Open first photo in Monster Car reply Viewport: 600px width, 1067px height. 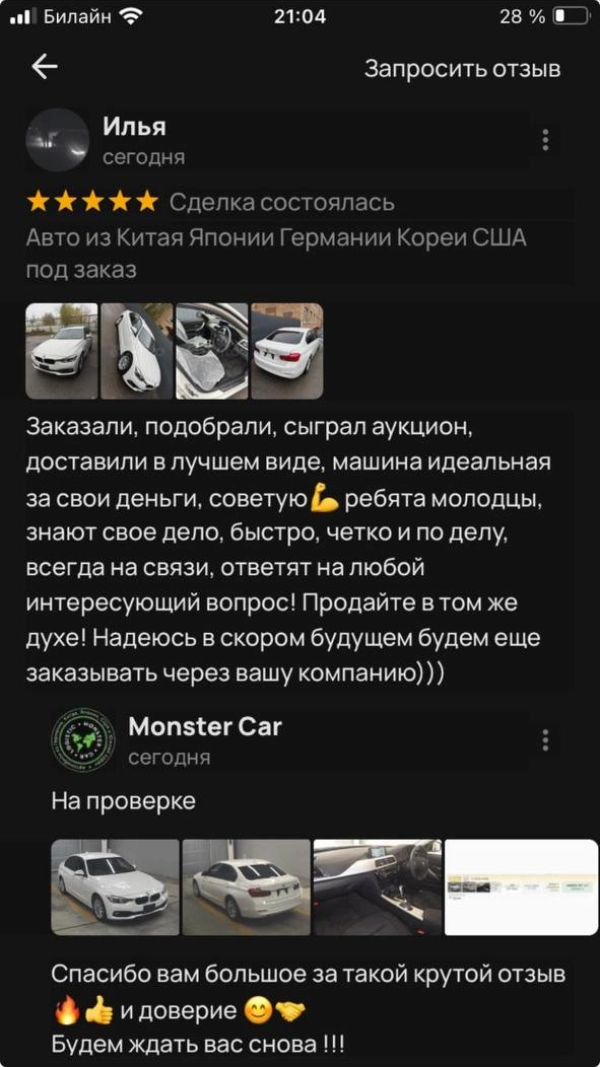point(115,887)
